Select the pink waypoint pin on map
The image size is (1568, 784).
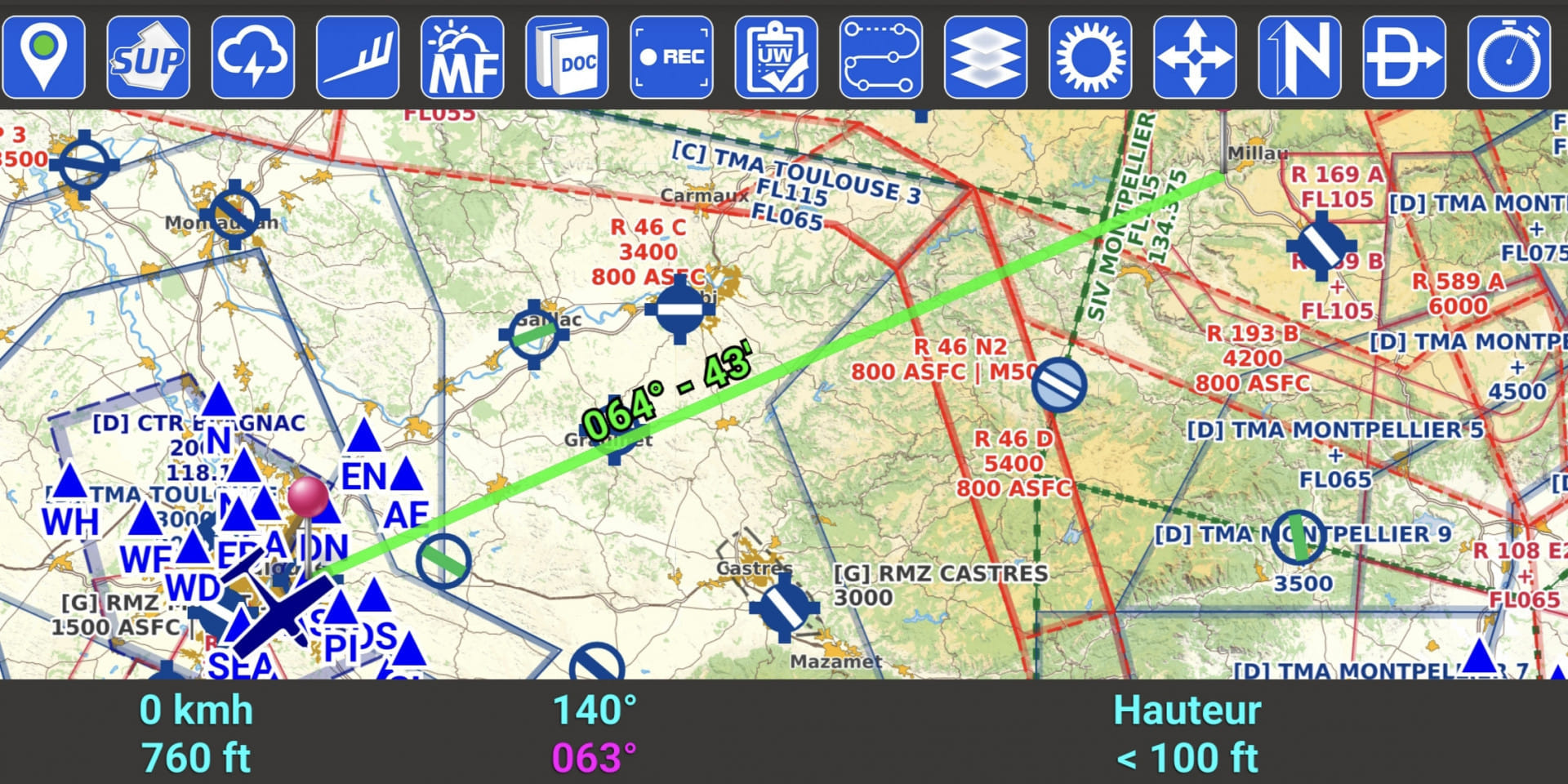click(308, 497)
